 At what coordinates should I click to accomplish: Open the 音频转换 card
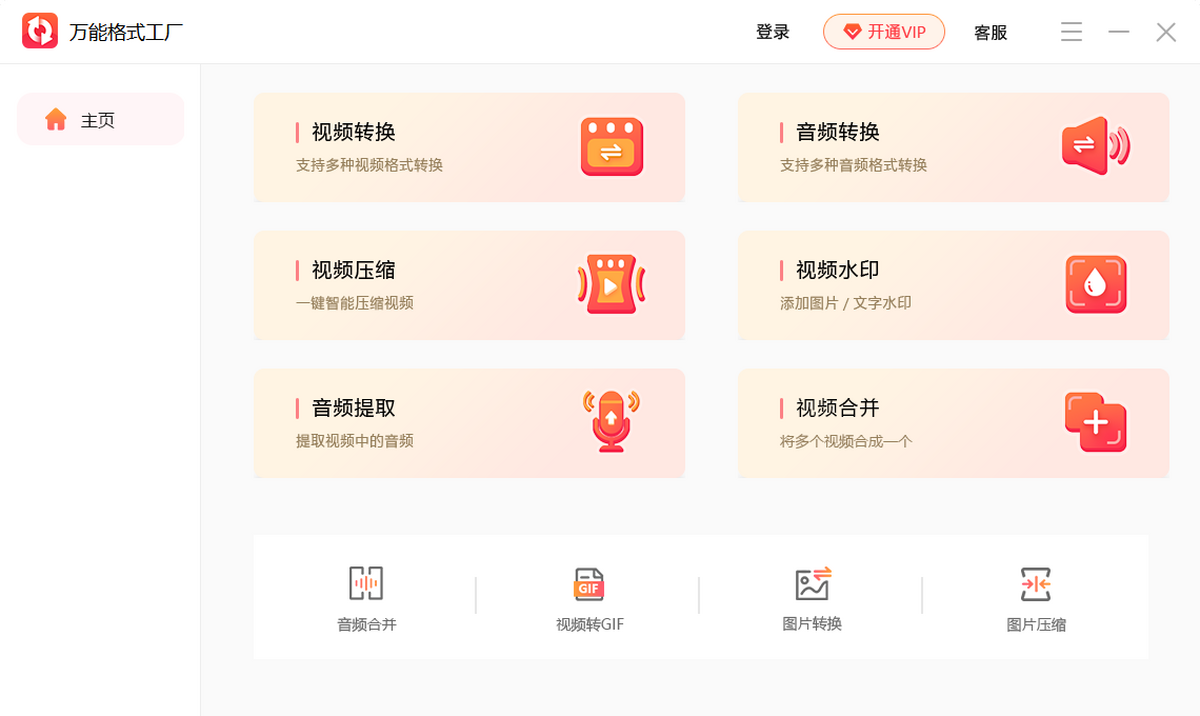(953, 147)
